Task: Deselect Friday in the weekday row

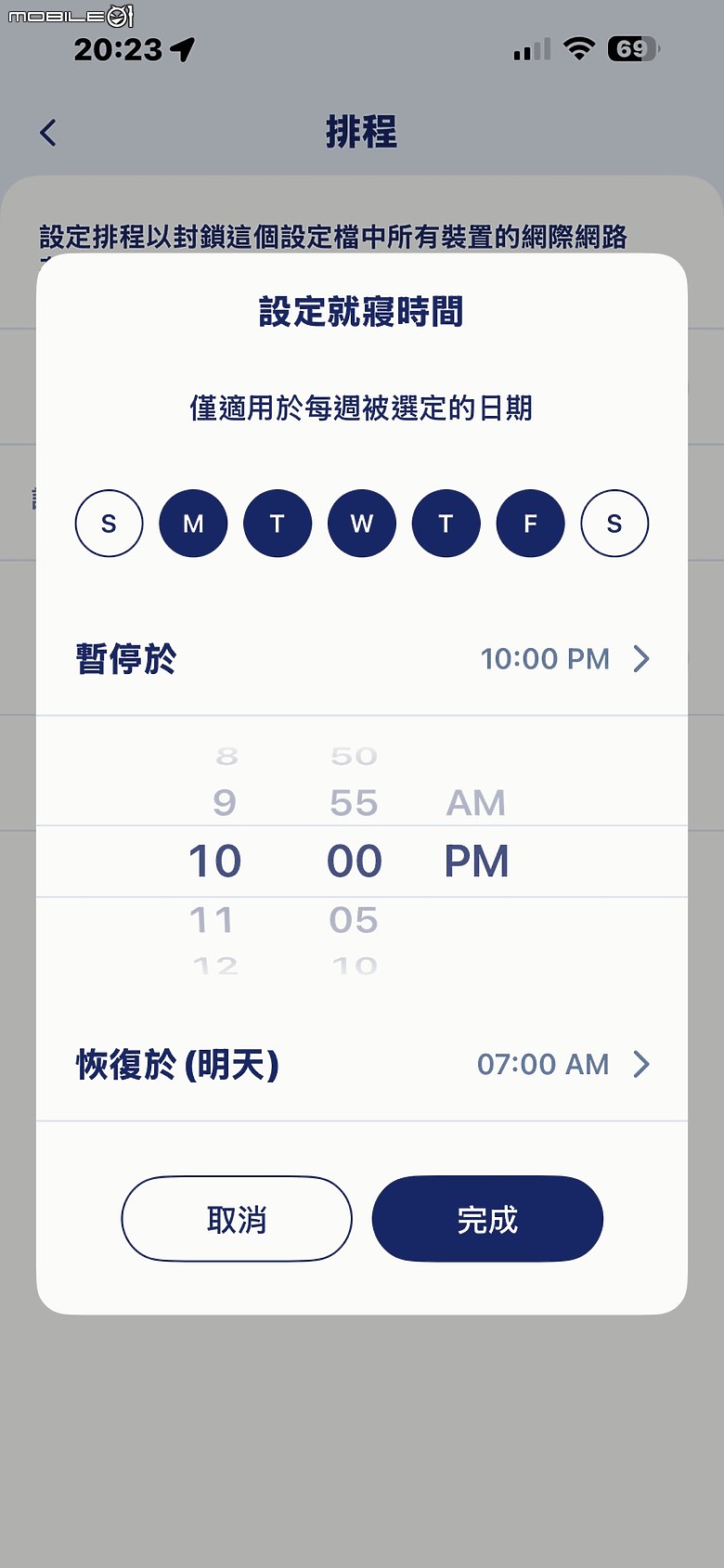Action: pos(531,524)
